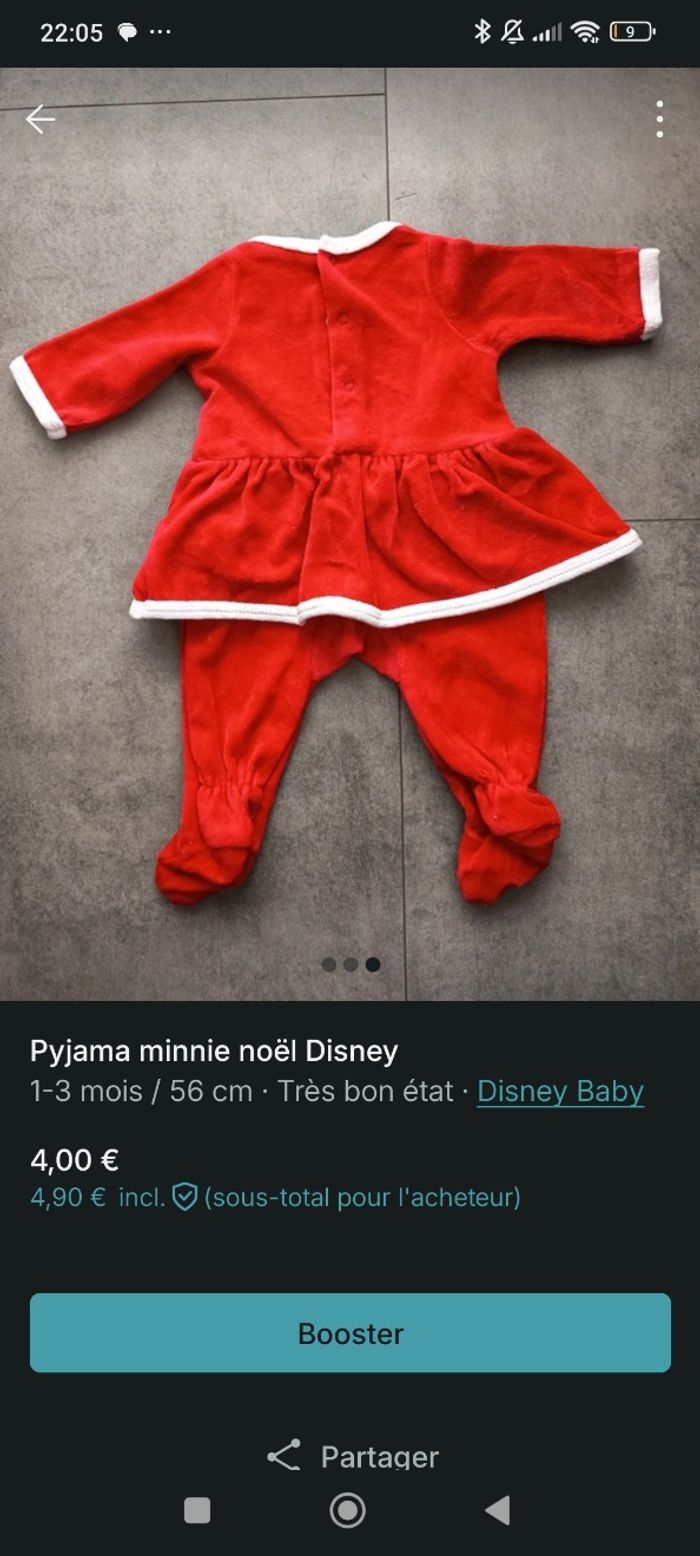Open recent apps with the square button
Viewport: 700px width, 1556px height.
198,1510
